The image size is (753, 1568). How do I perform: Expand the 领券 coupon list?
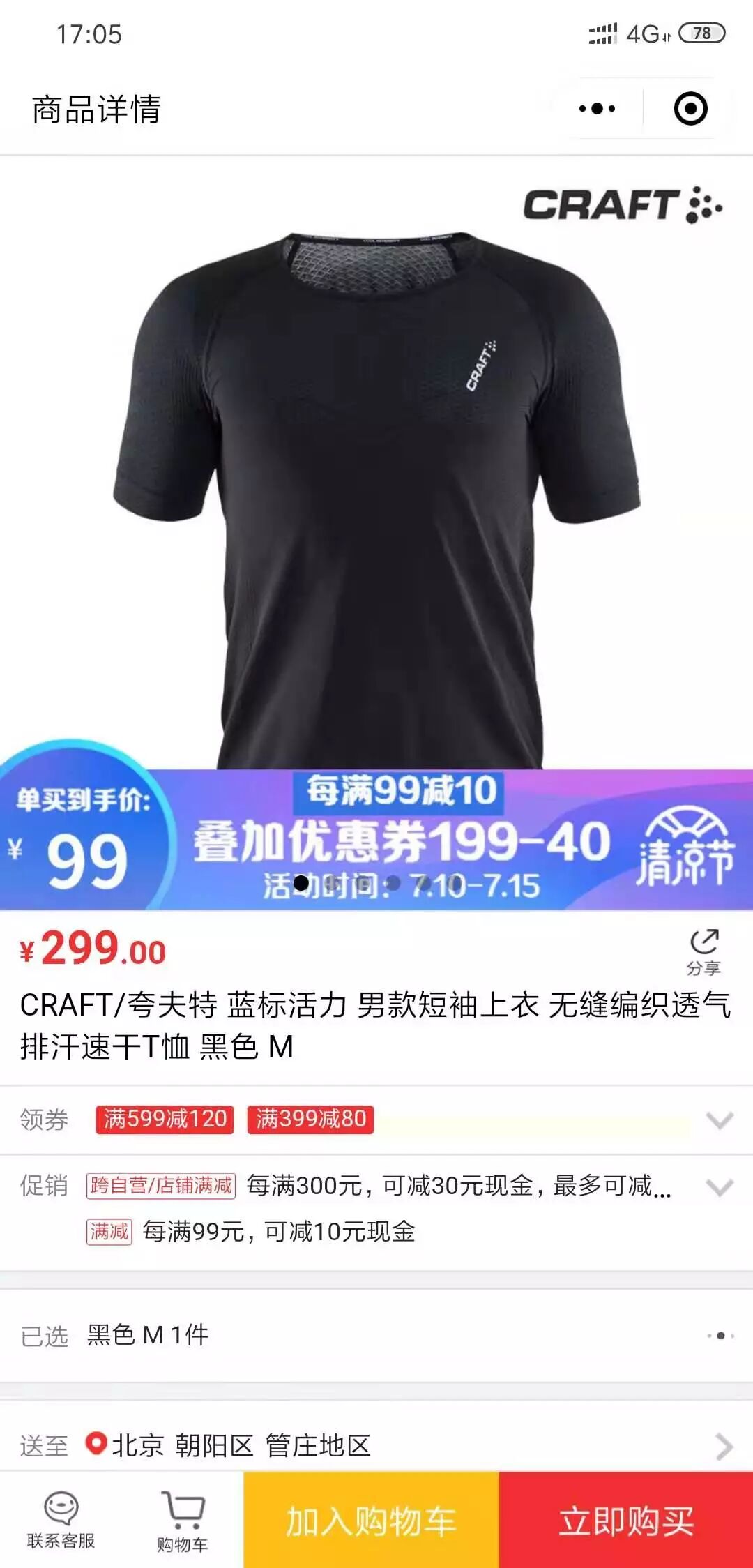[x=720, y=1120]
